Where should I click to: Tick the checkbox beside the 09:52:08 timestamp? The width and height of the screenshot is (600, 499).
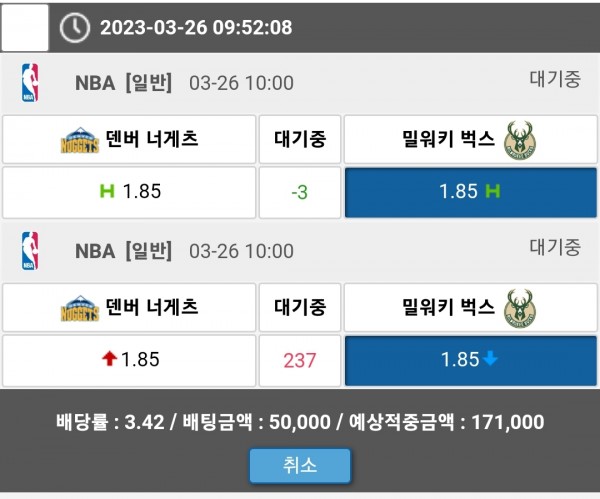pos(25,28)
